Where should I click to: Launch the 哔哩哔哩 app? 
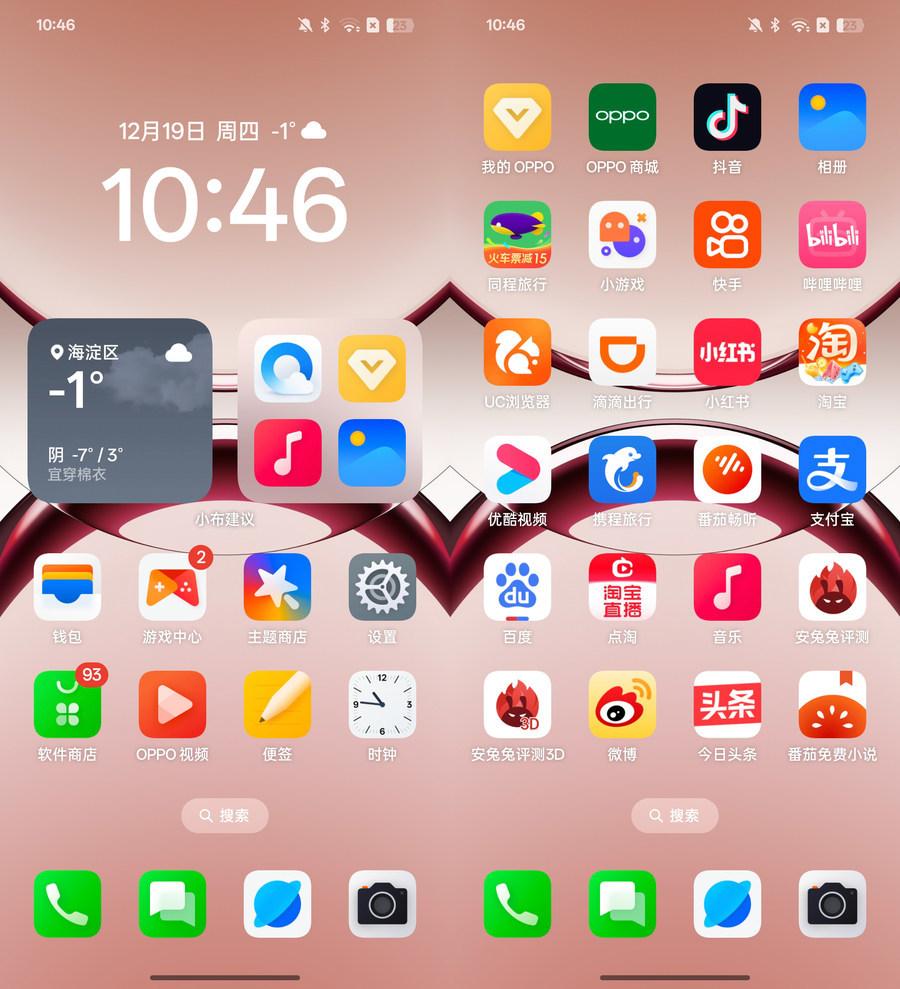coord(832,234)
